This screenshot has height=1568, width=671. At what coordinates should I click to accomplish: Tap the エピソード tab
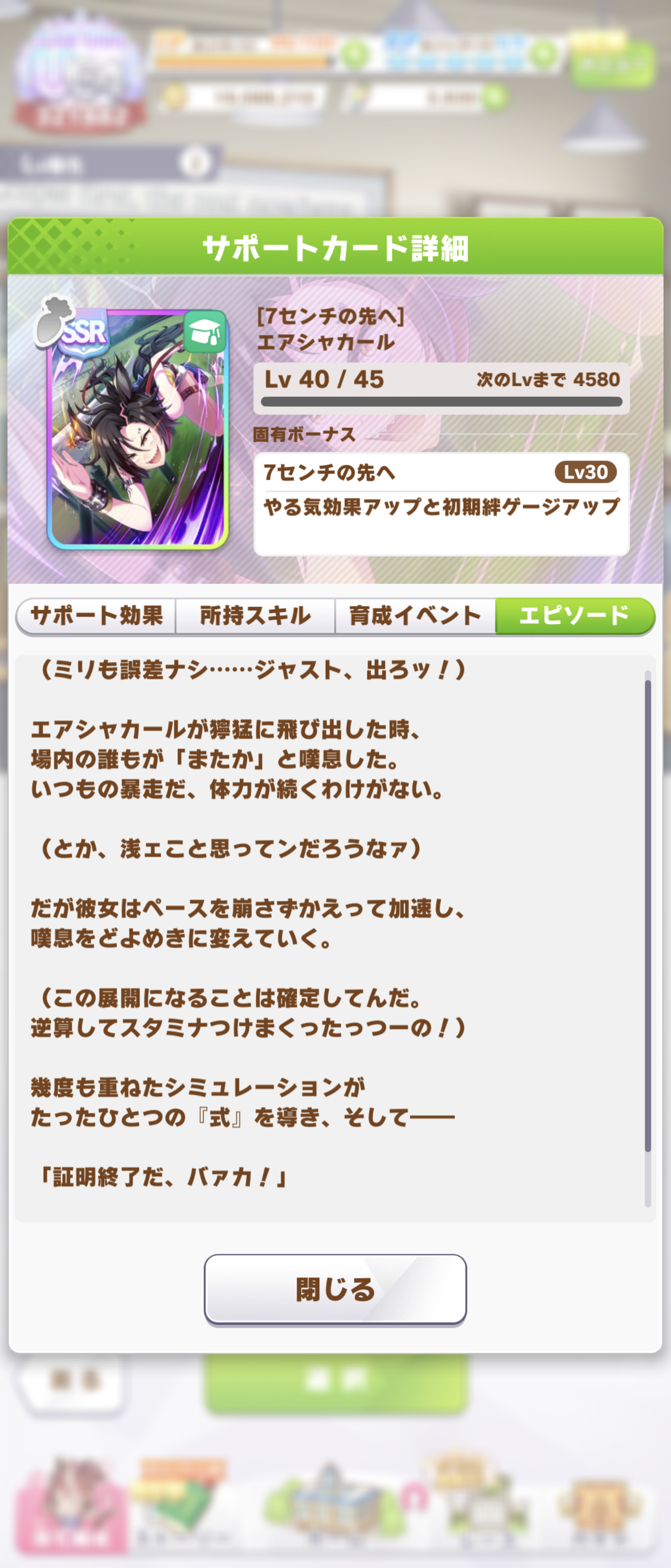click(x=574, y=615)
